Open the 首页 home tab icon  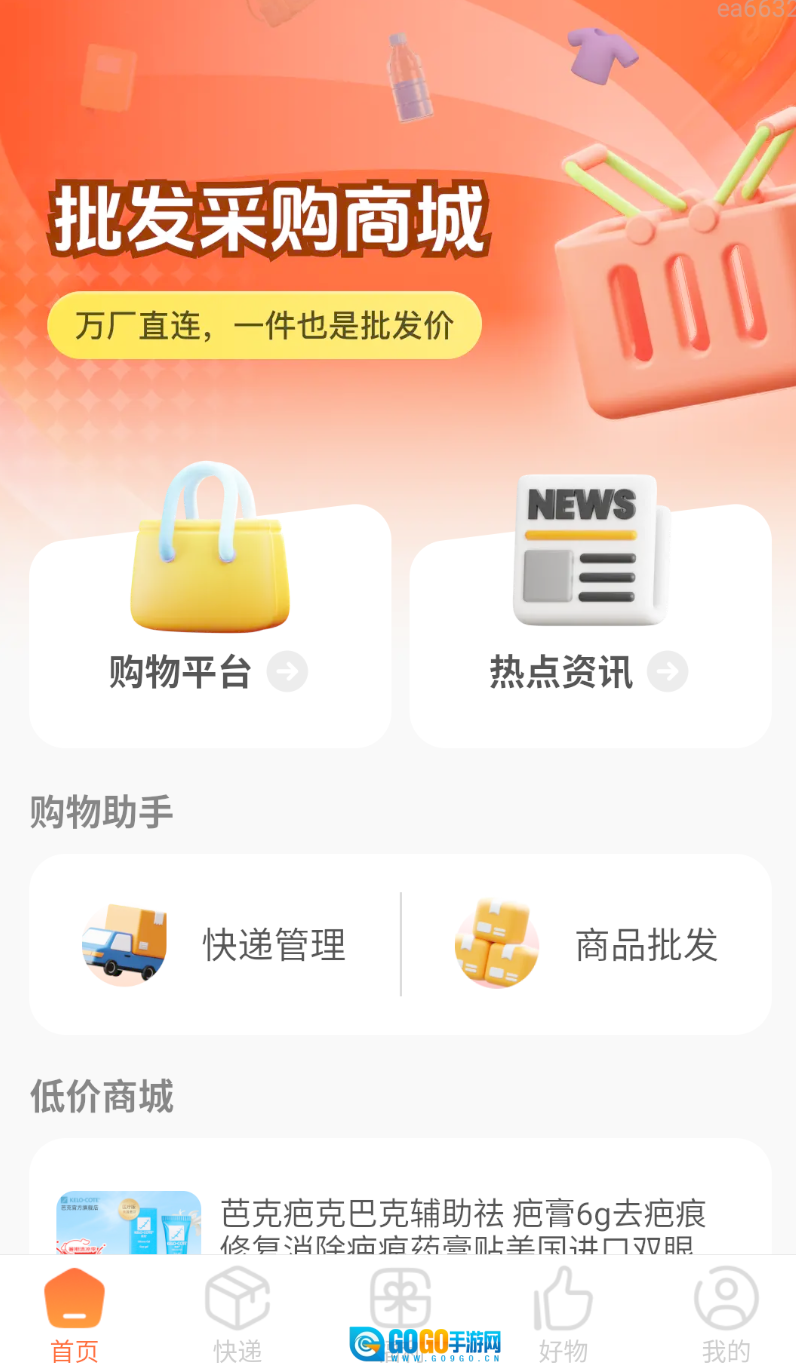[x=73, y=1297]
